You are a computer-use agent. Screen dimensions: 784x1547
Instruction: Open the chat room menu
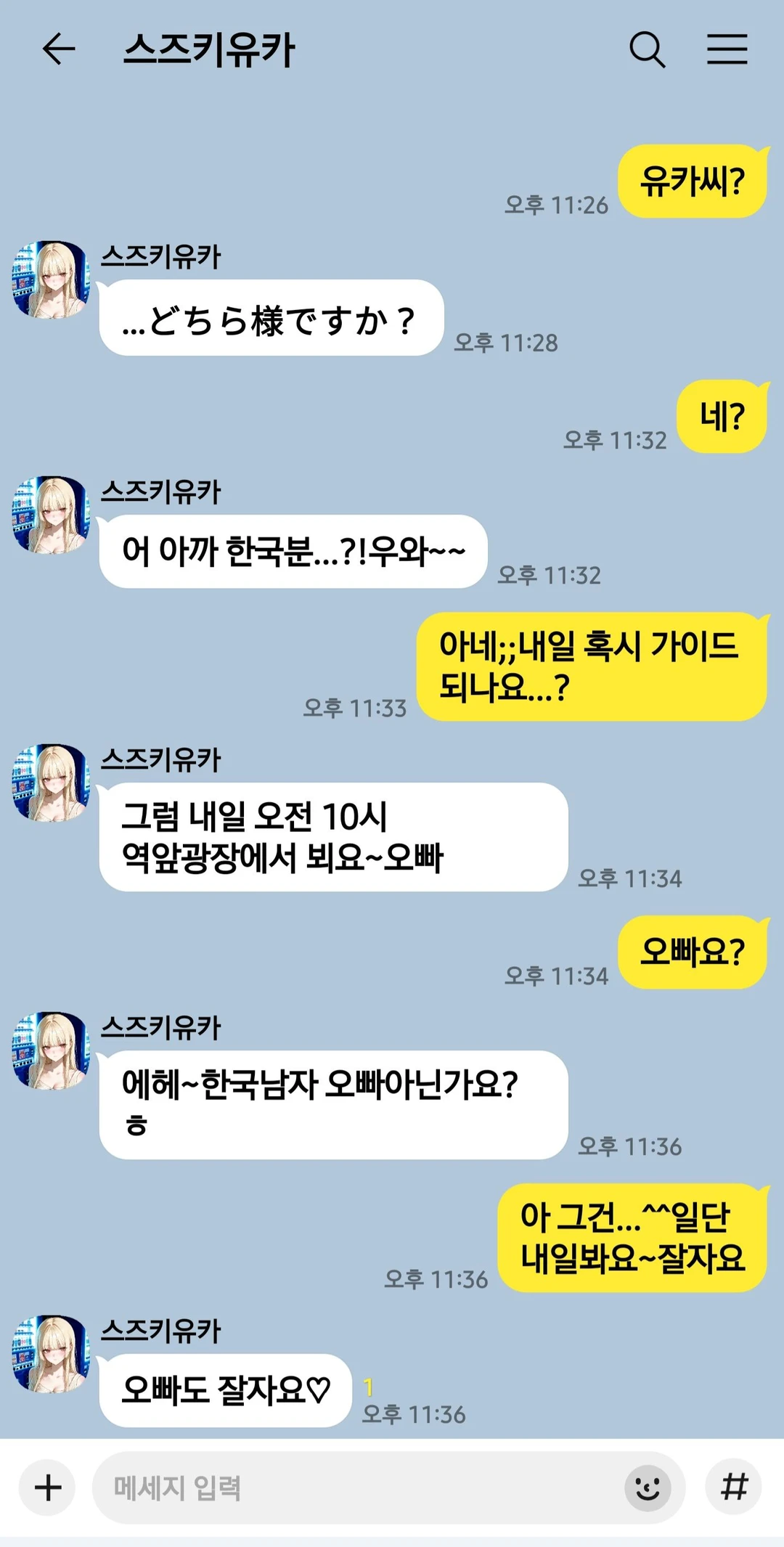click(x=727, y=49)
